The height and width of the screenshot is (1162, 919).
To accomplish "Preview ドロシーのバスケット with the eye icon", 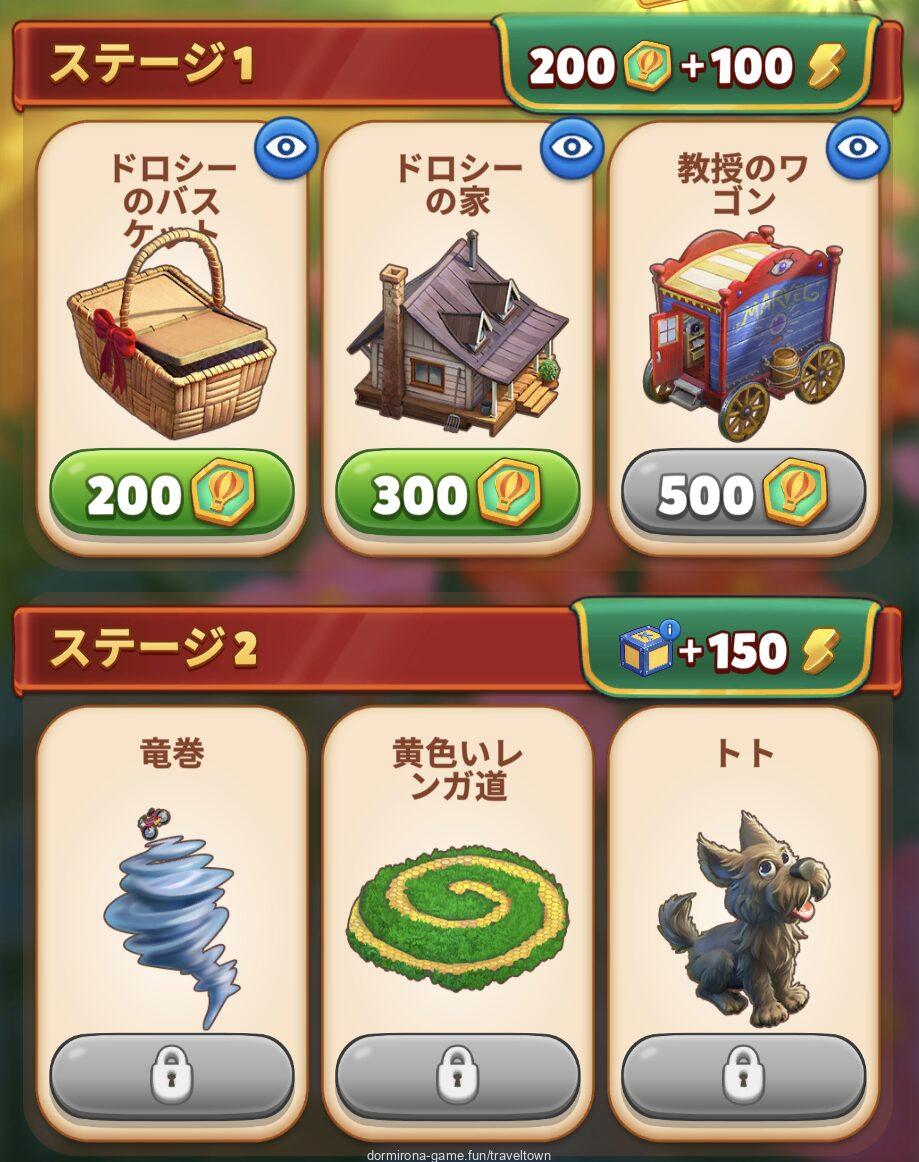I will [286, 147].
